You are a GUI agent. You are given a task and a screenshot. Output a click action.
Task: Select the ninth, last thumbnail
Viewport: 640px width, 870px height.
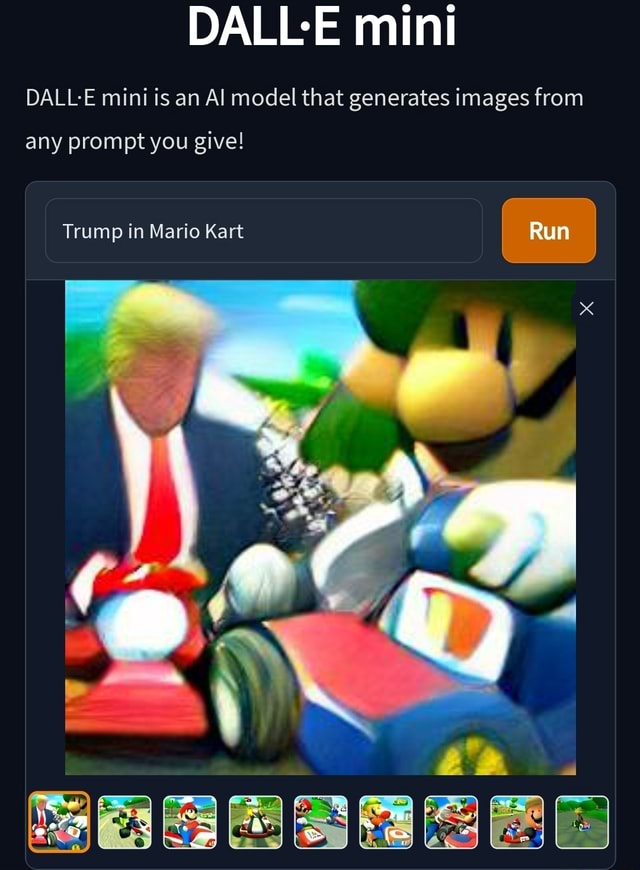[582, 822]
